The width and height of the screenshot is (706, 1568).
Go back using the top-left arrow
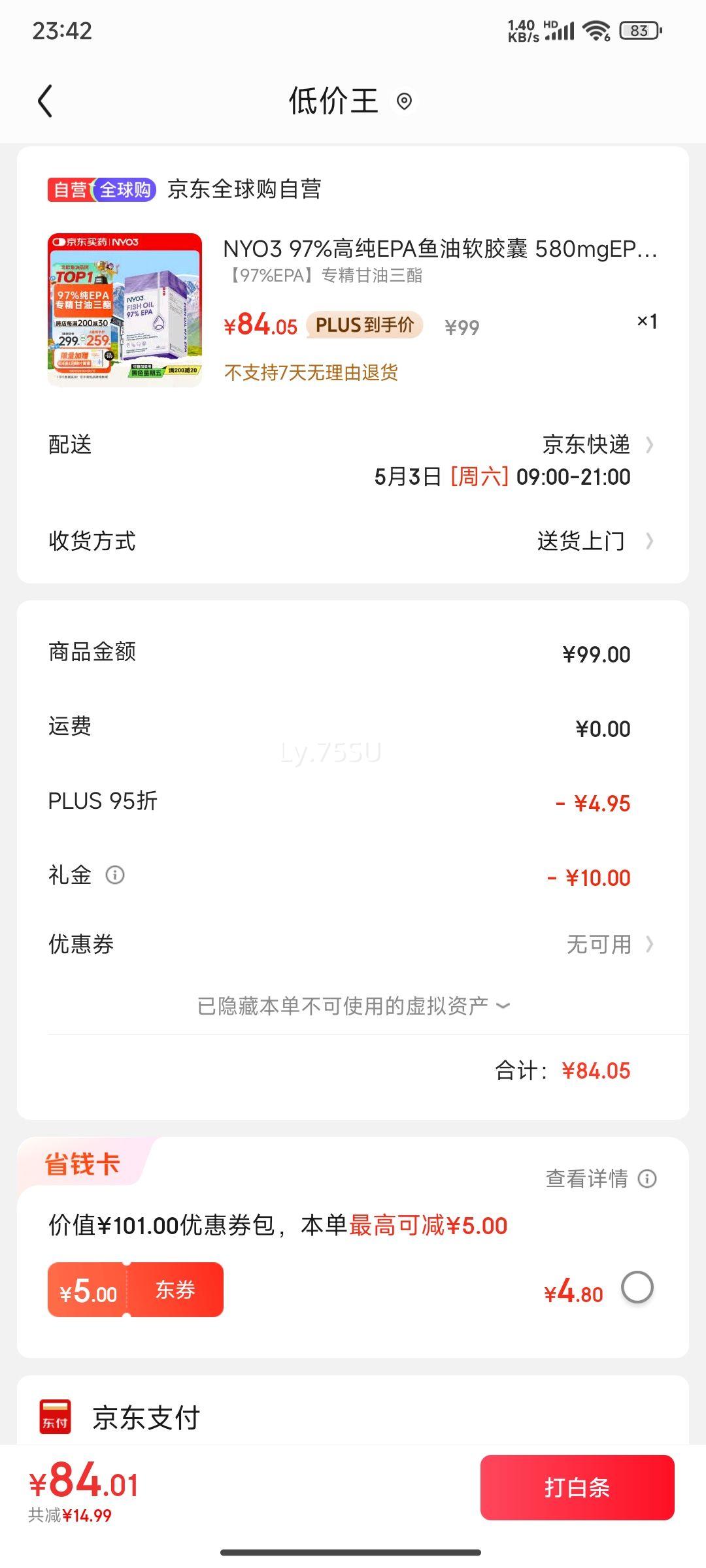[x=44, y=101]
